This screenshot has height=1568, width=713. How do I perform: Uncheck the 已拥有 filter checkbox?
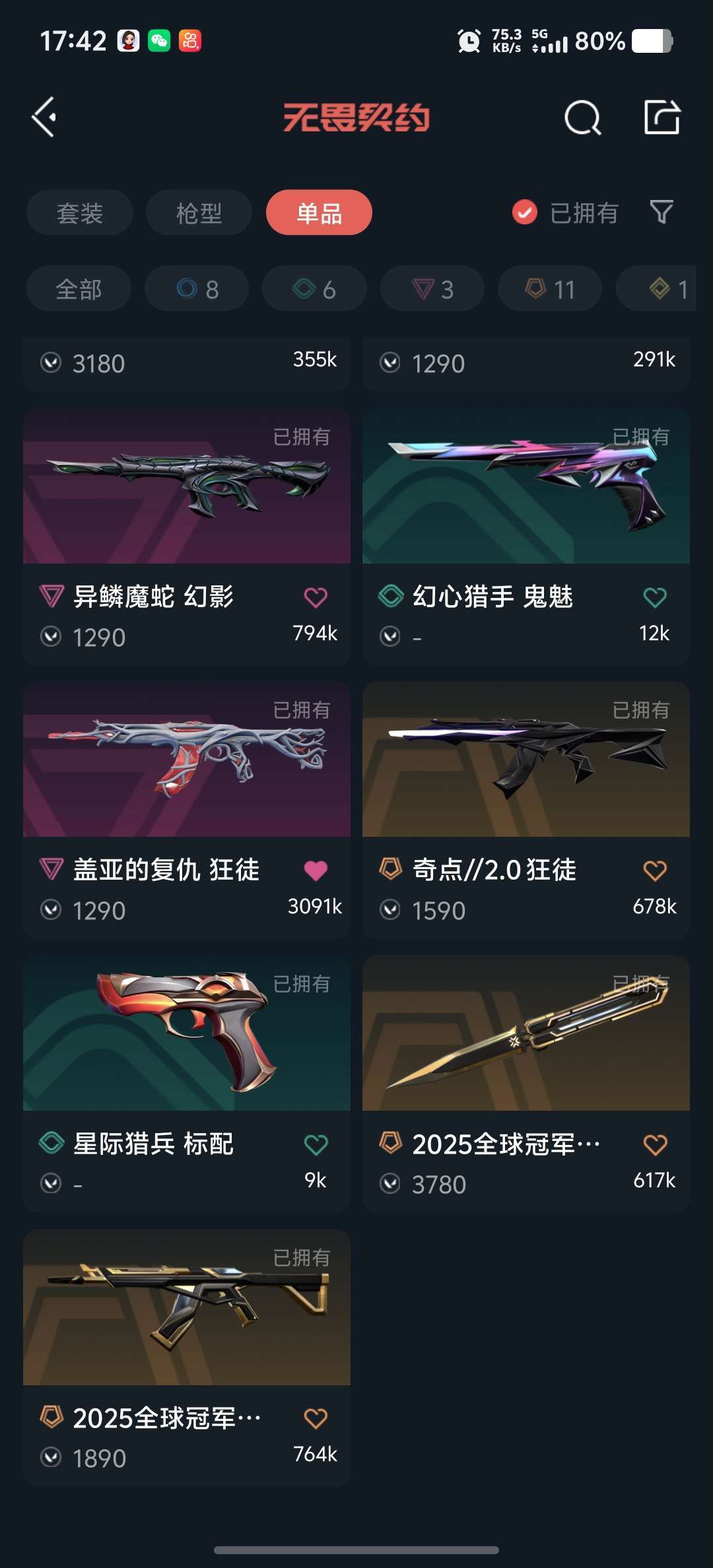point(525,212)
